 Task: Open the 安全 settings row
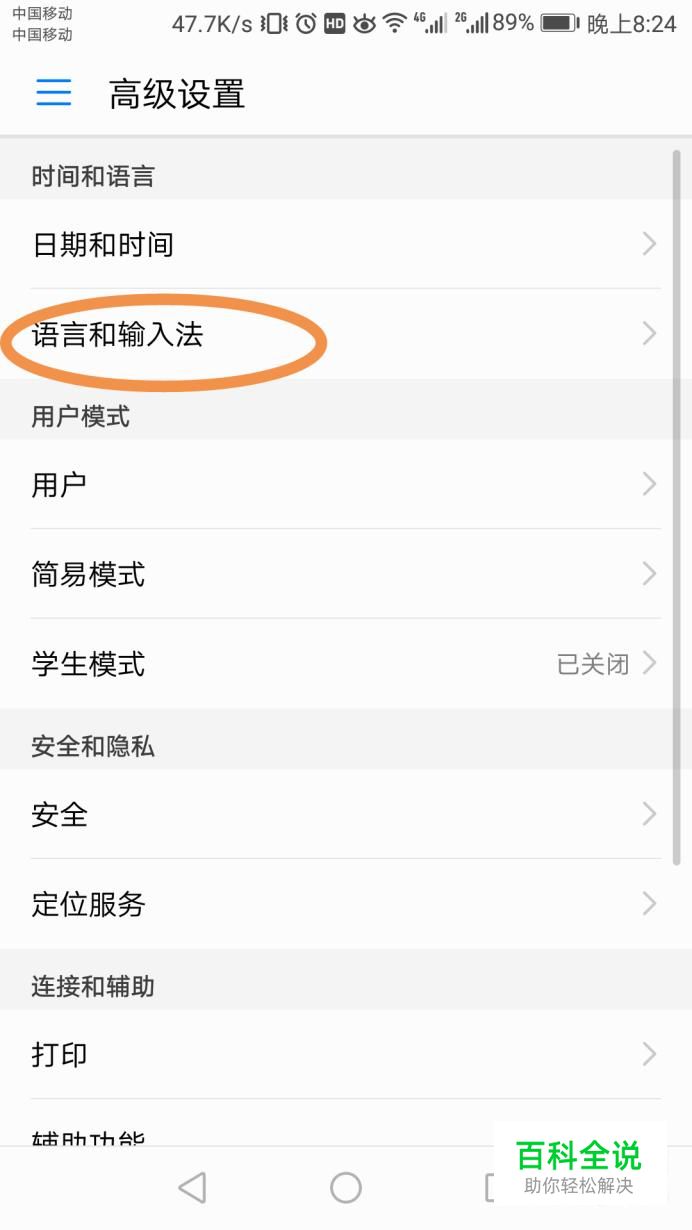(346, 814)
